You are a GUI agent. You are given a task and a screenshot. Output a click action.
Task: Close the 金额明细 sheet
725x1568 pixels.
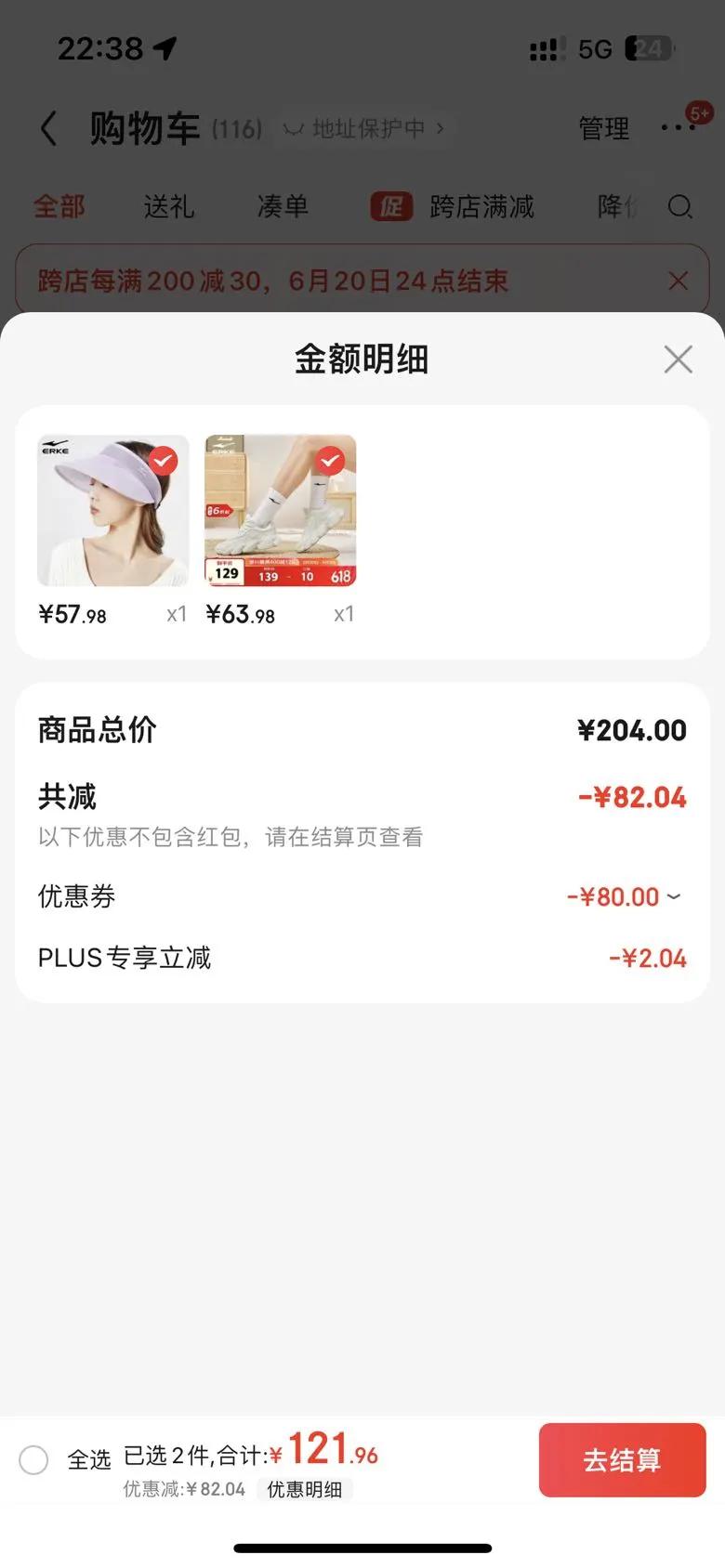coord(679,359)
